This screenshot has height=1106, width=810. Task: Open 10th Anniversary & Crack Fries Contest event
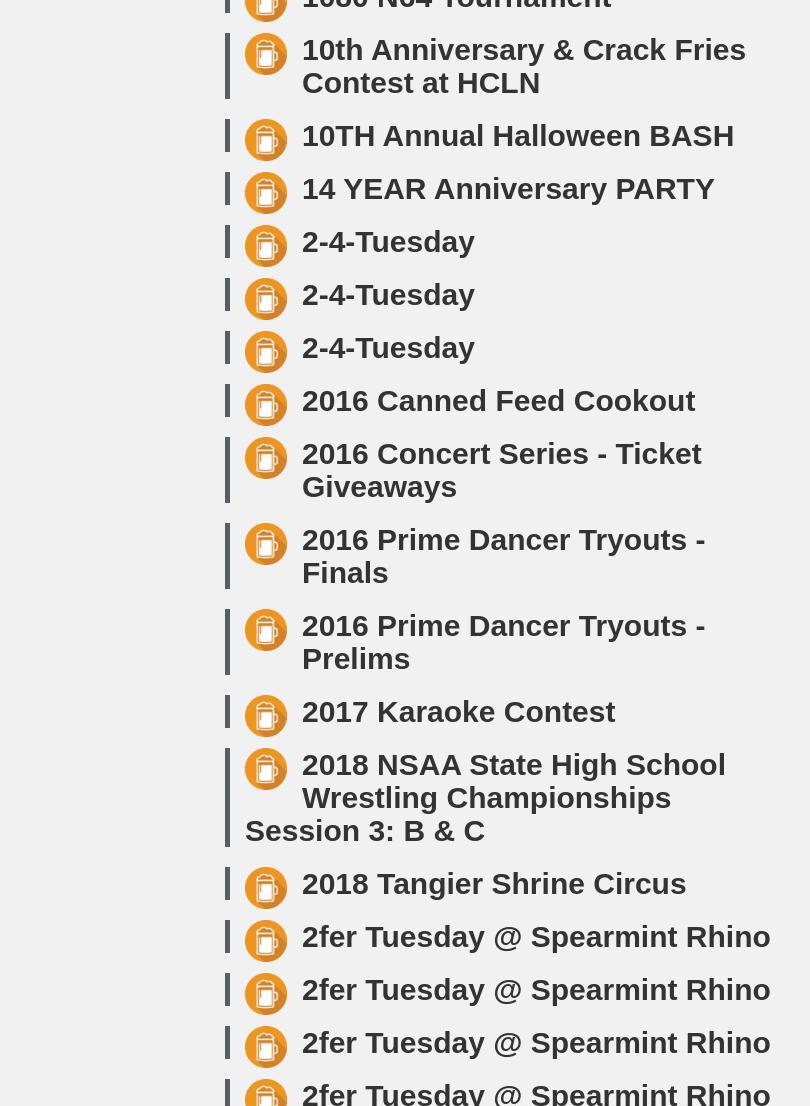click(523, 66)
